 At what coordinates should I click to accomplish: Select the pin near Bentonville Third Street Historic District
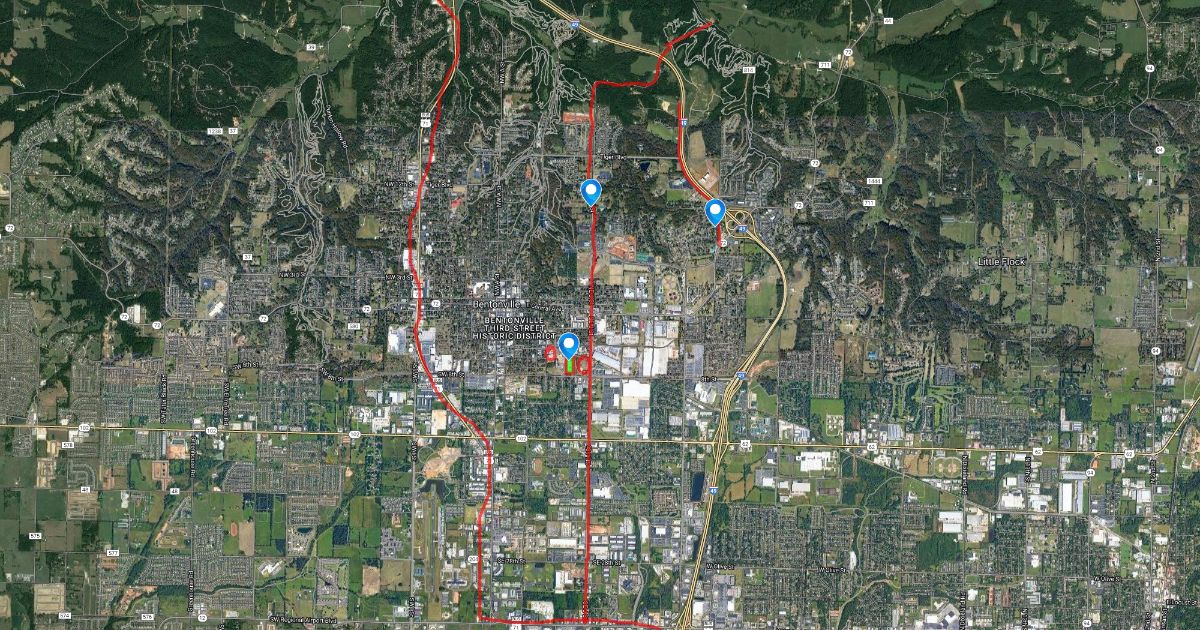(569, 346)
